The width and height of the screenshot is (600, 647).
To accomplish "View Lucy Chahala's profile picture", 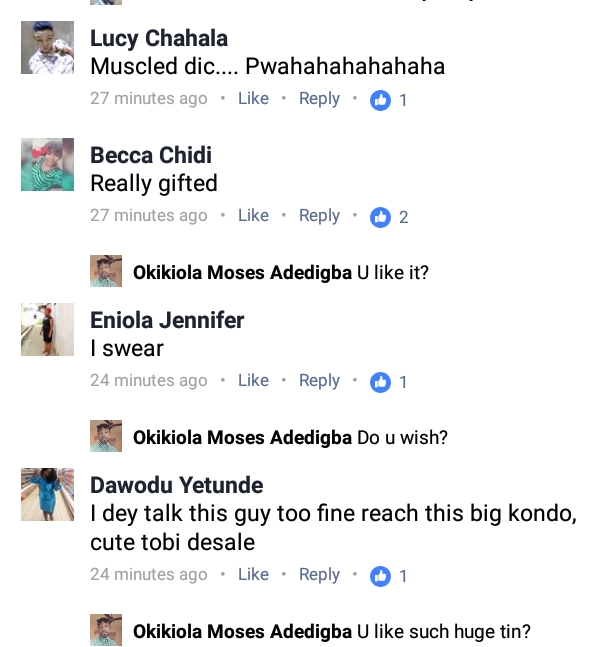I will 47,48.
